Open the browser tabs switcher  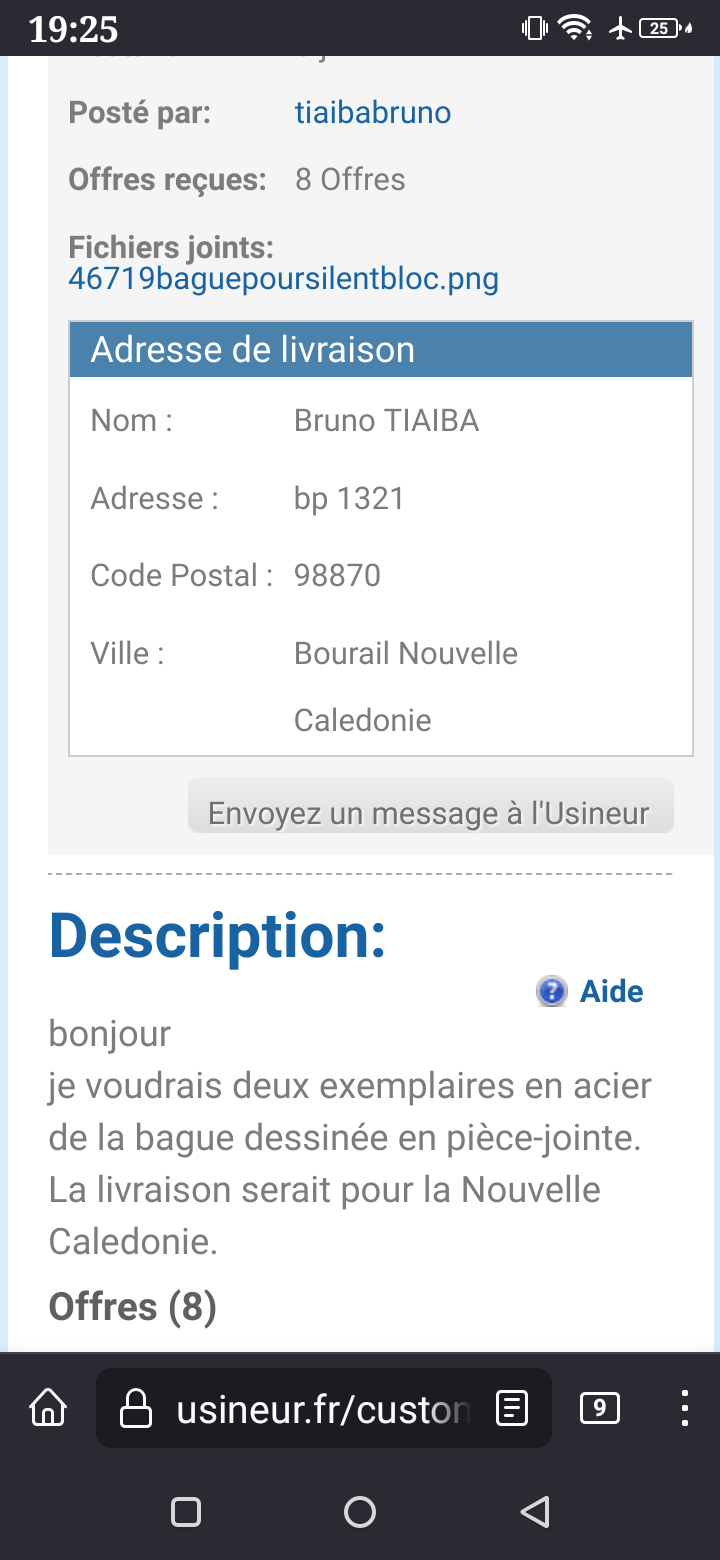[x=599, y=1408]
